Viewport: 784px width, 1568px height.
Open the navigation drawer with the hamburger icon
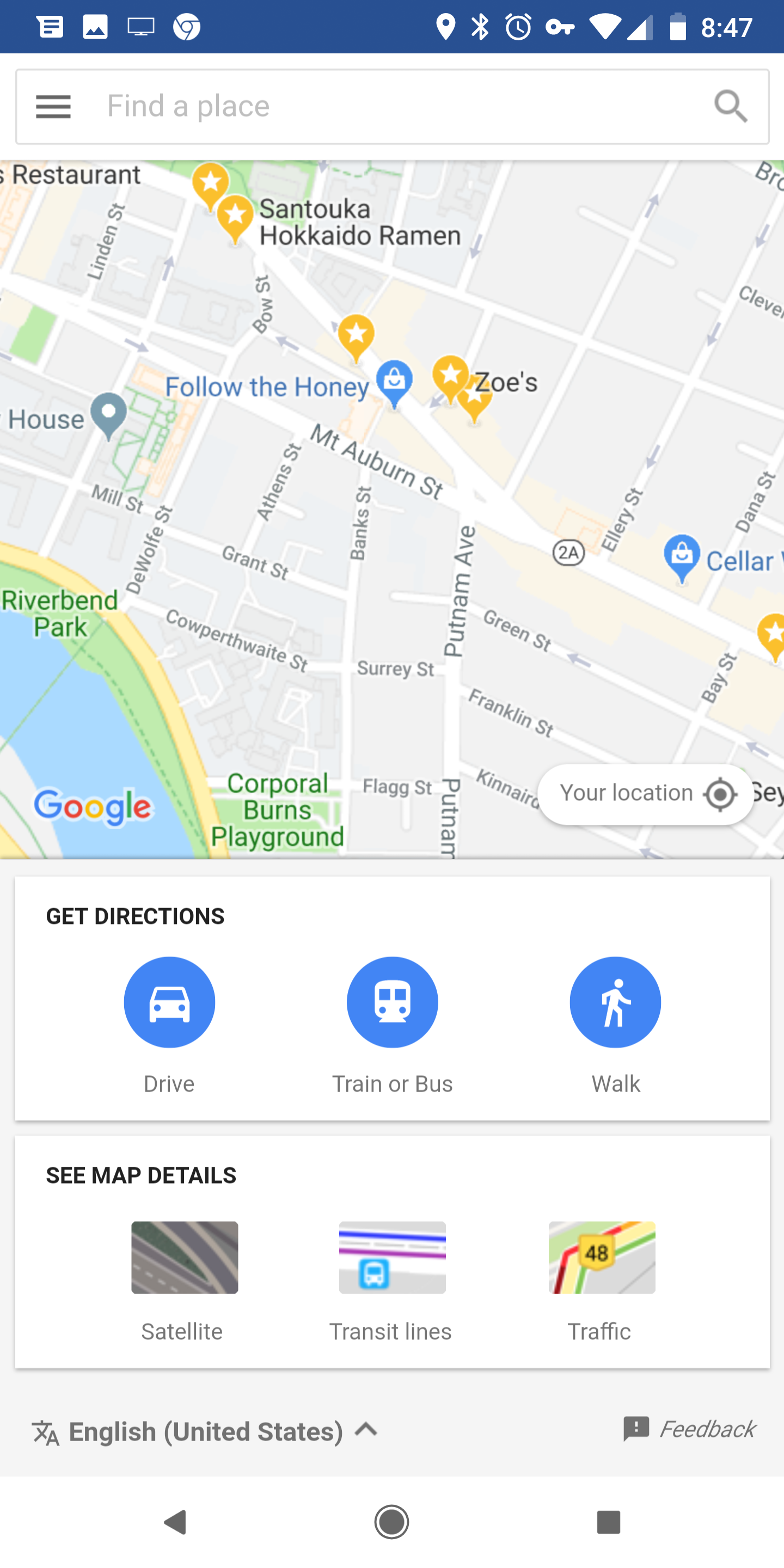click(x=53, y=106)
